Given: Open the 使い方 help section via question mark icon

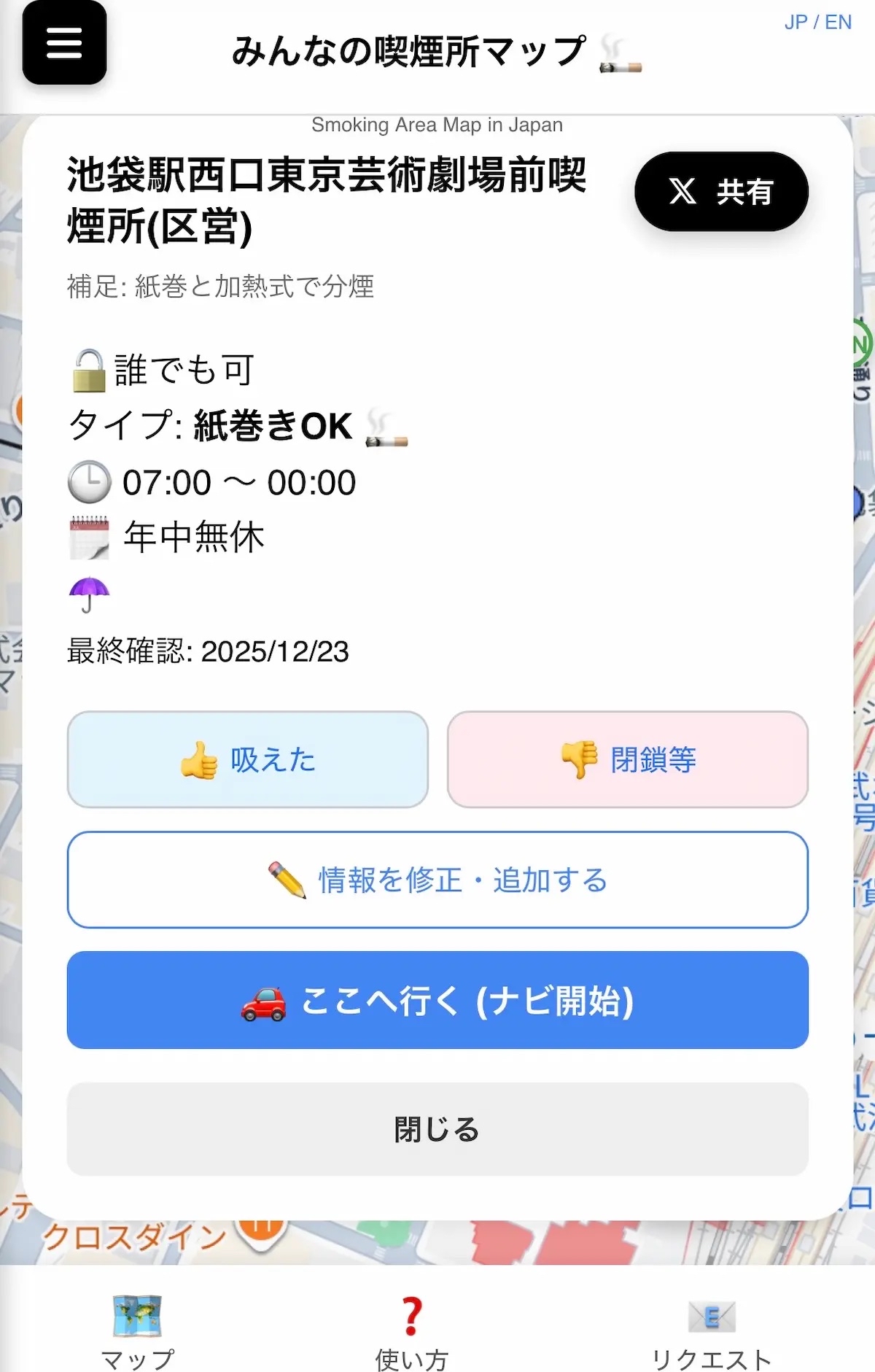Looking at the screenshot, I should [411, 1315].
